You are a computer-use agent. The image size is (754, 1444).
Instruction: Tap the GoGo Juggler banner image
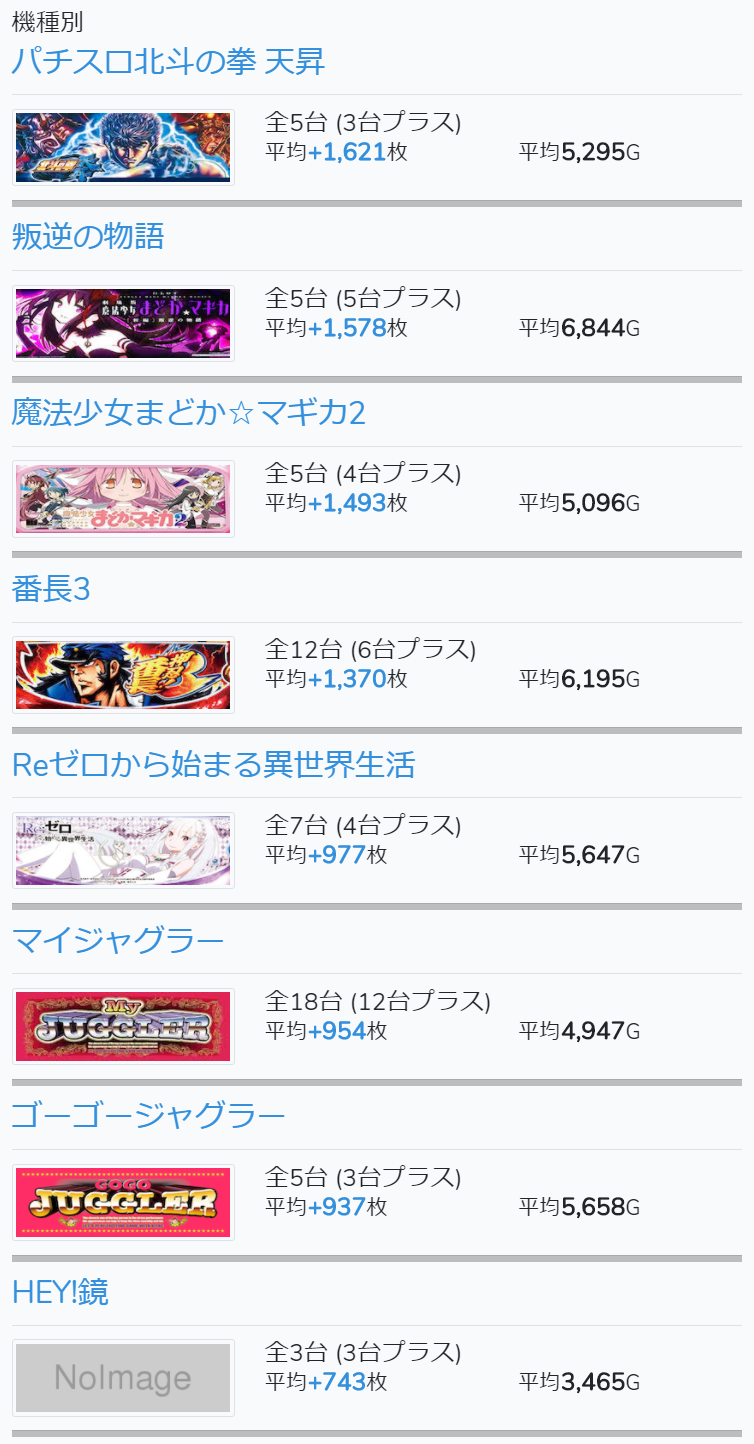pyautogui.click(x=123, y=1202)
